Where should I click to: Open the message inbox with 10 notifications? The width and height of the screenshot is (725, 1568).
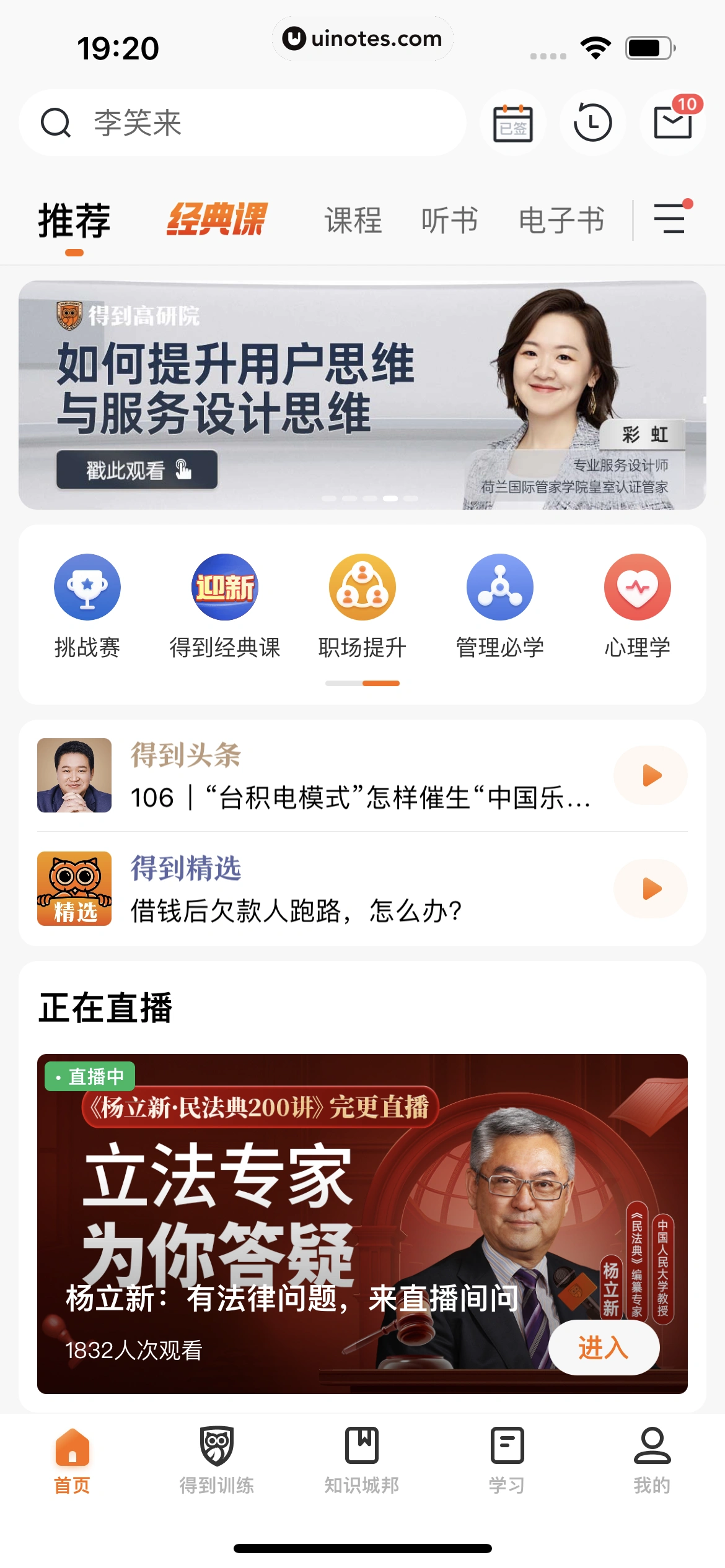(671, 122)
